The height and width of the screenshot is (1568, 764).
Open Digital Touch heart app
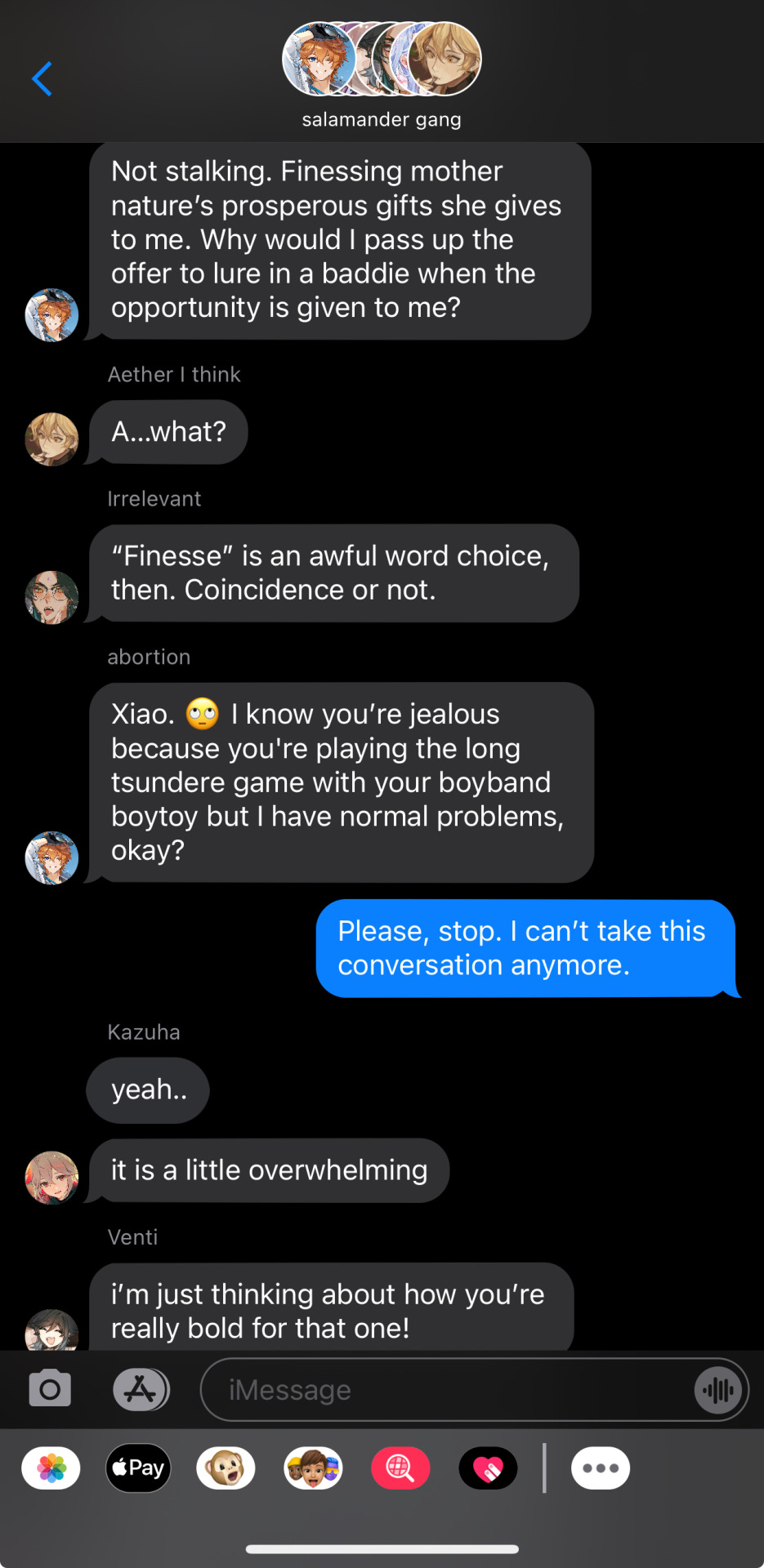click(x=488, y=1468)
